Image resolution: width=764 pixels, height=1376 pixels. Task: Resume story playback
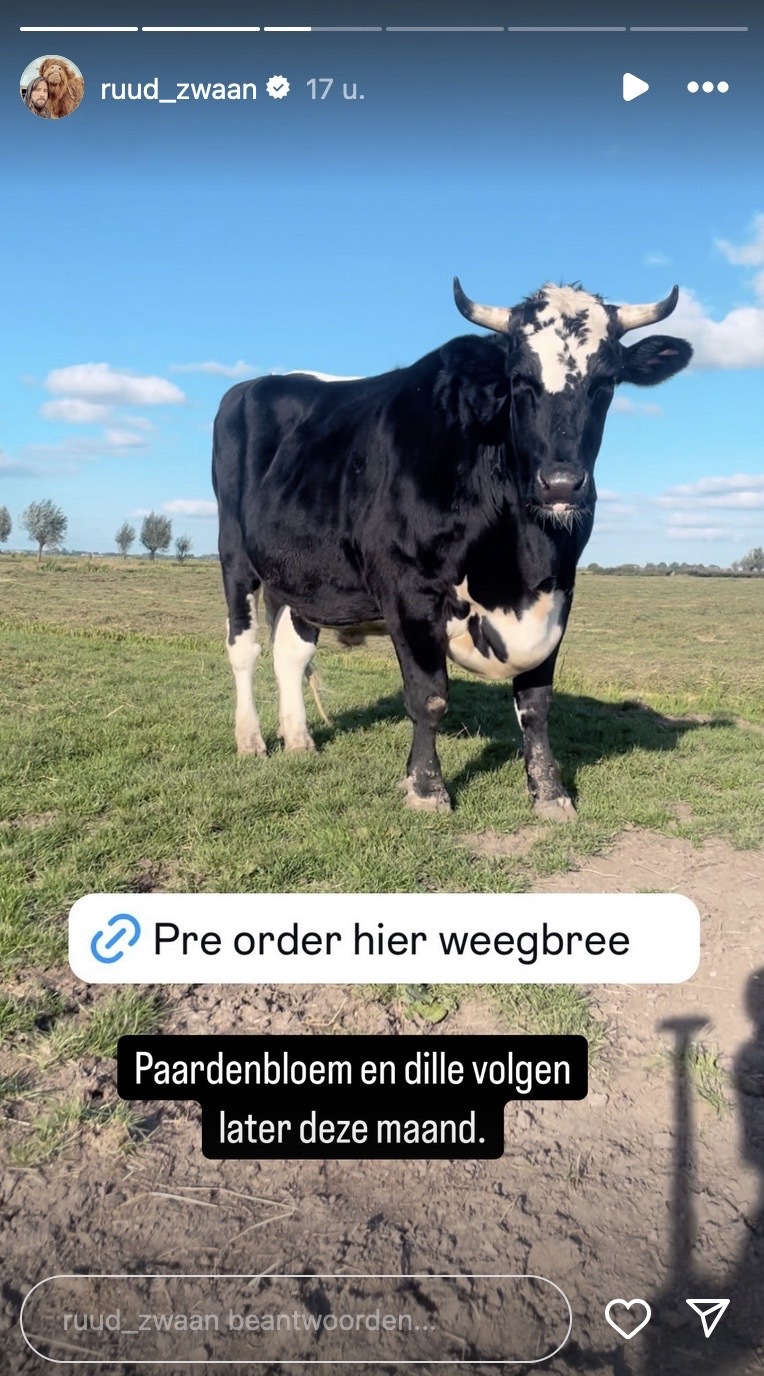point(635,88)
